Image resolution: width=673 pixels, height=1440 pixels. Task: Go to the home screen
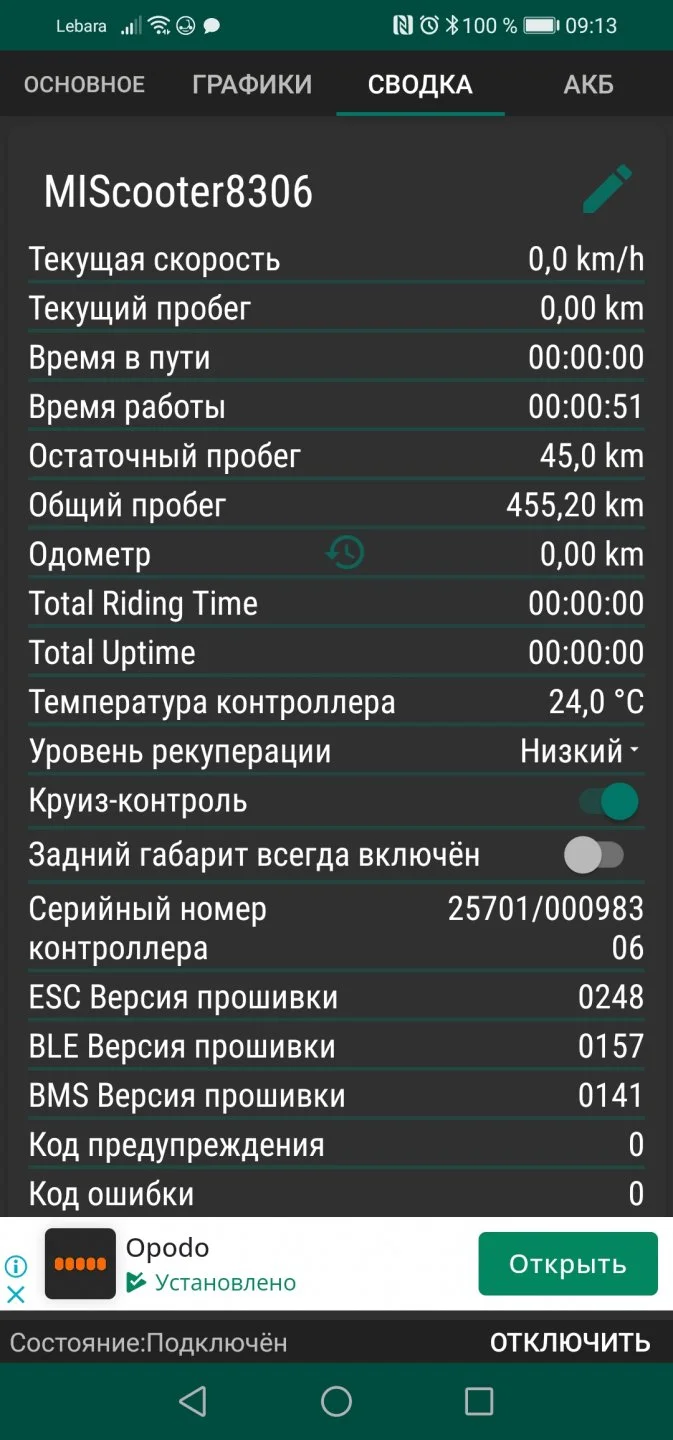[336, 1402]
